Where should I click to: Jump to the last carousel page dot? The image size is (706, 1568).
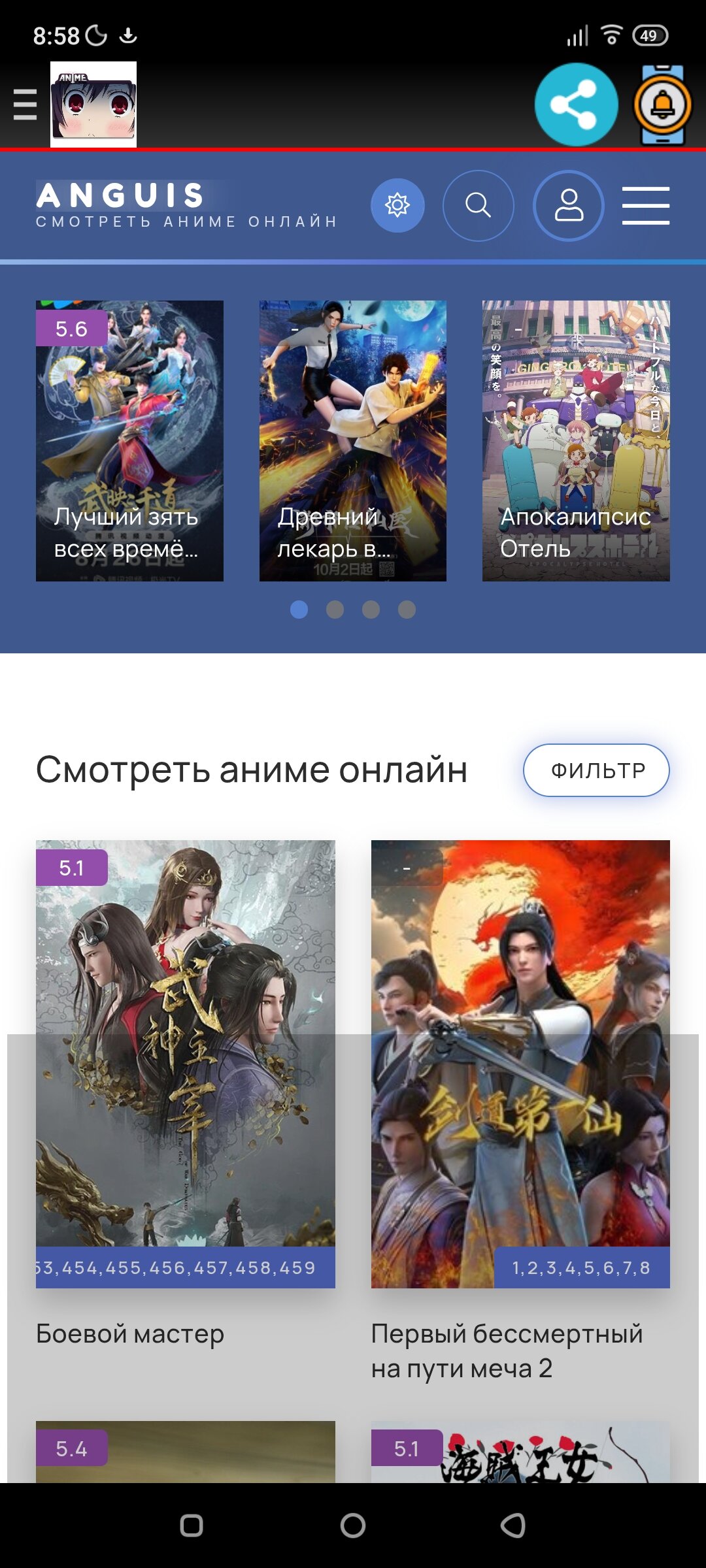[407, 610]
